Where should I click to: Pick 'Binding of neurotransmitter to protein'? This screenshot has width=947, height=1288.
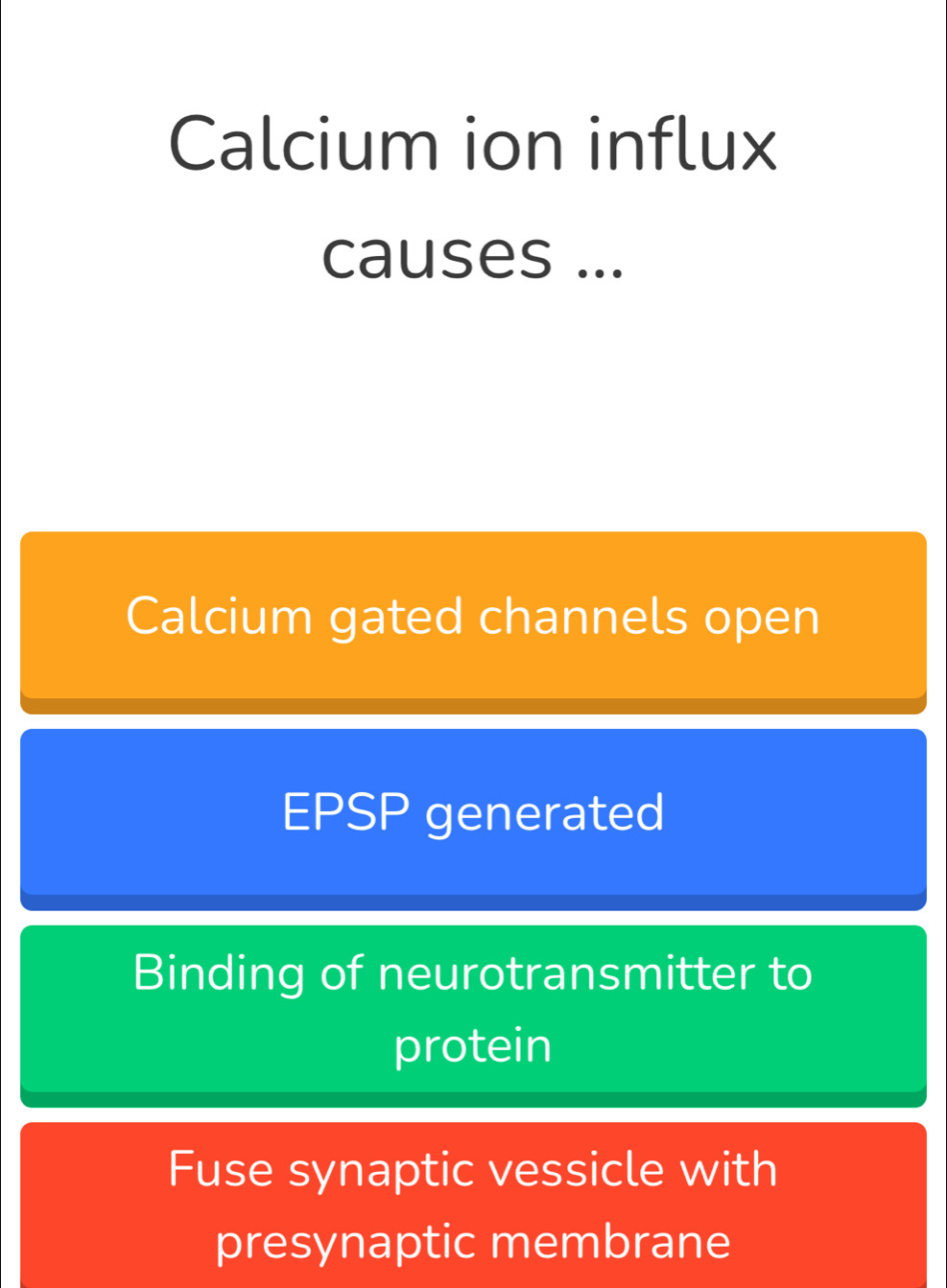(x=473, y=1009)
